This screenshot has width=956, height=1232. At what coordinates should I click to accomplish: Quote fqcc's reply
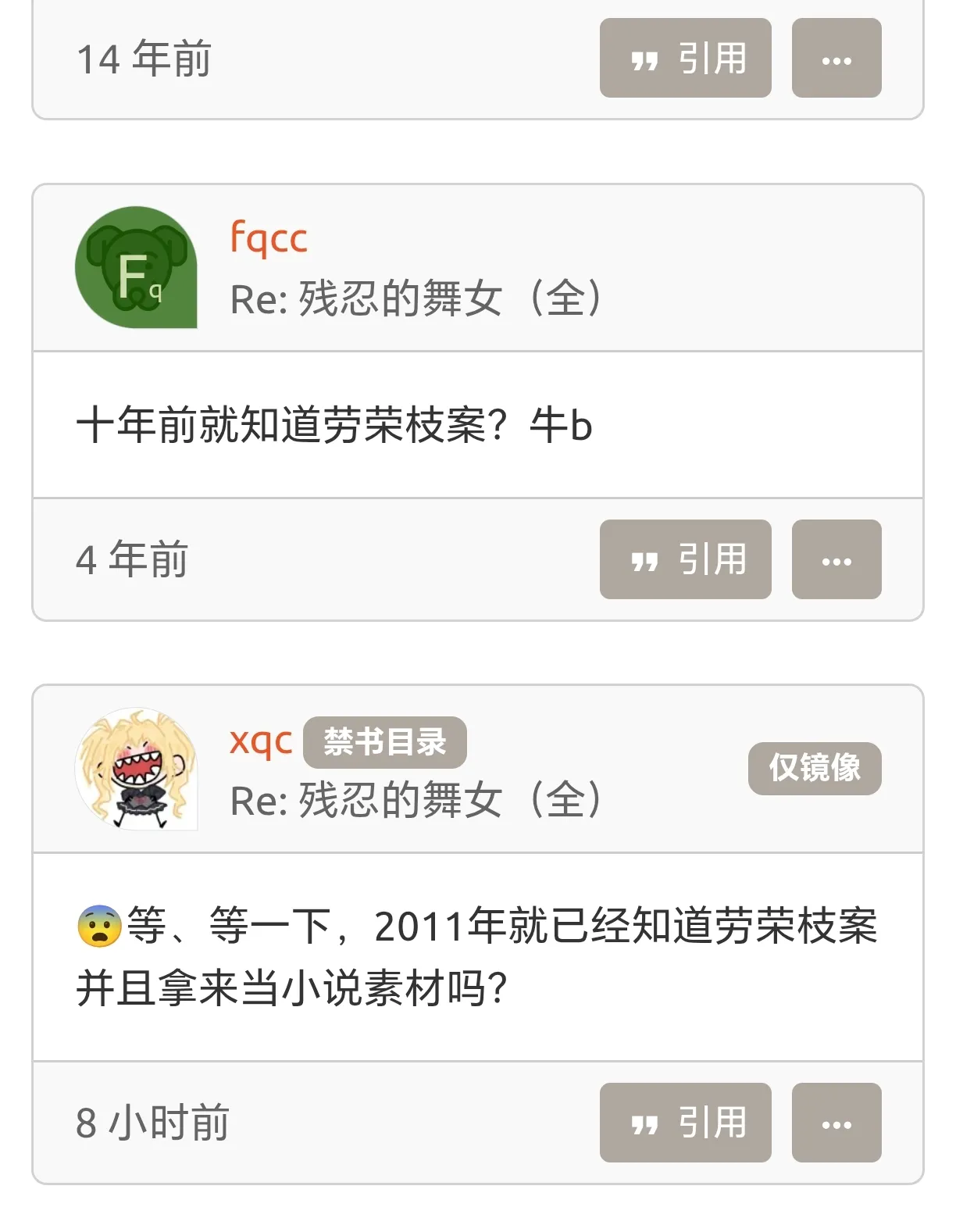685,559
